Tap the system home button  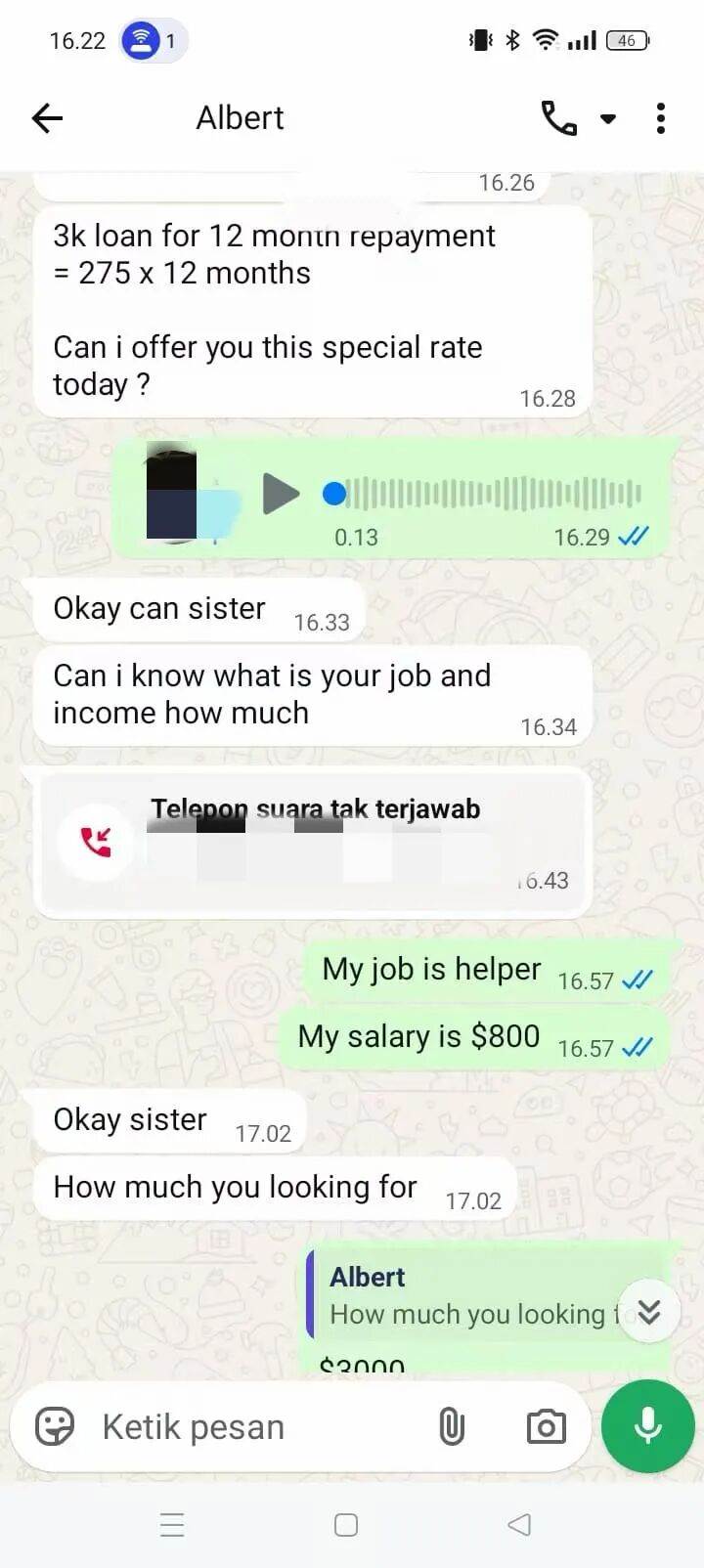click(x=346, y=1525)
